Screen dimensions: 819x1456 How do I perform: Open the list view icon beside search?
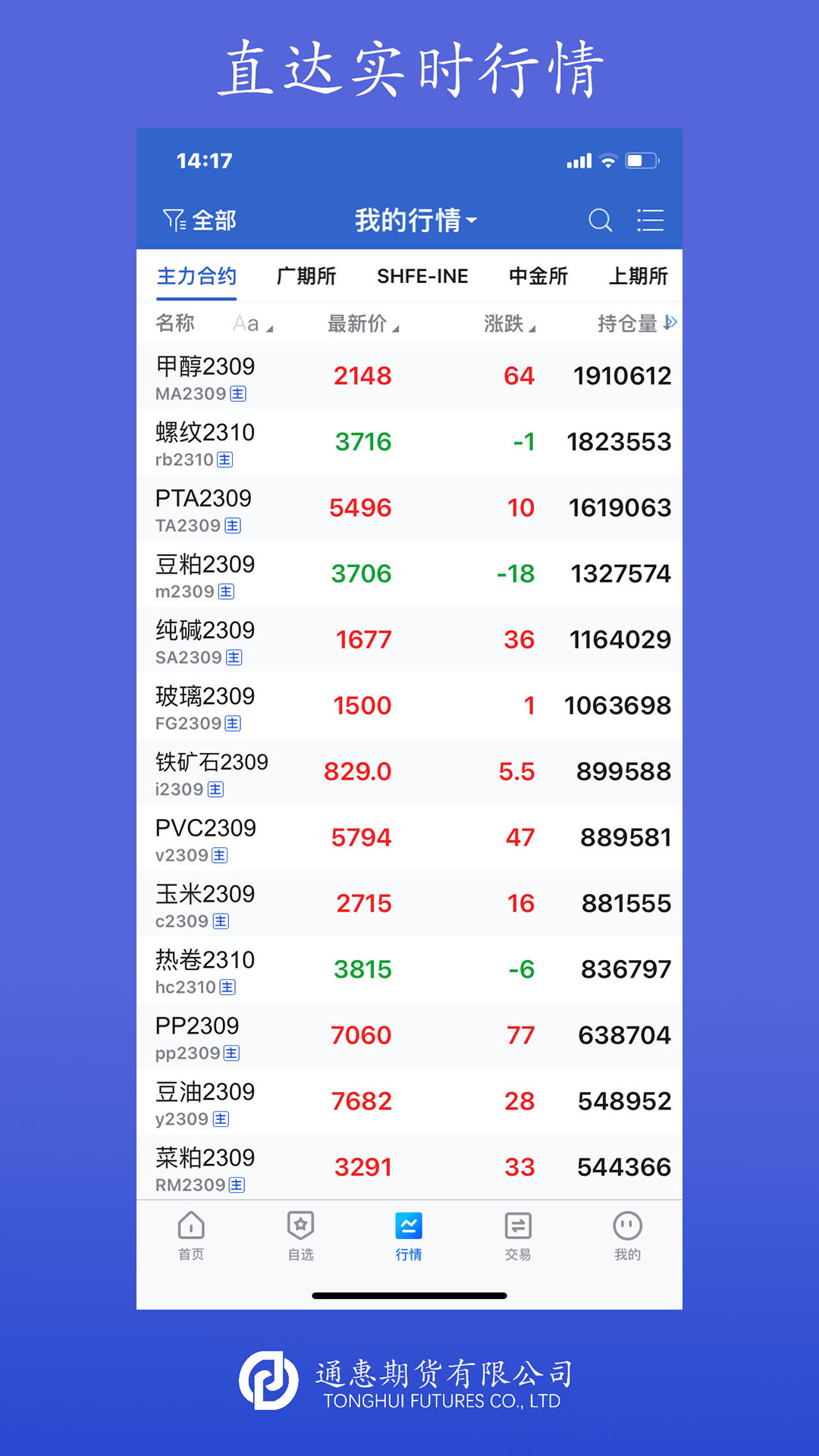[x=651, y=221]
